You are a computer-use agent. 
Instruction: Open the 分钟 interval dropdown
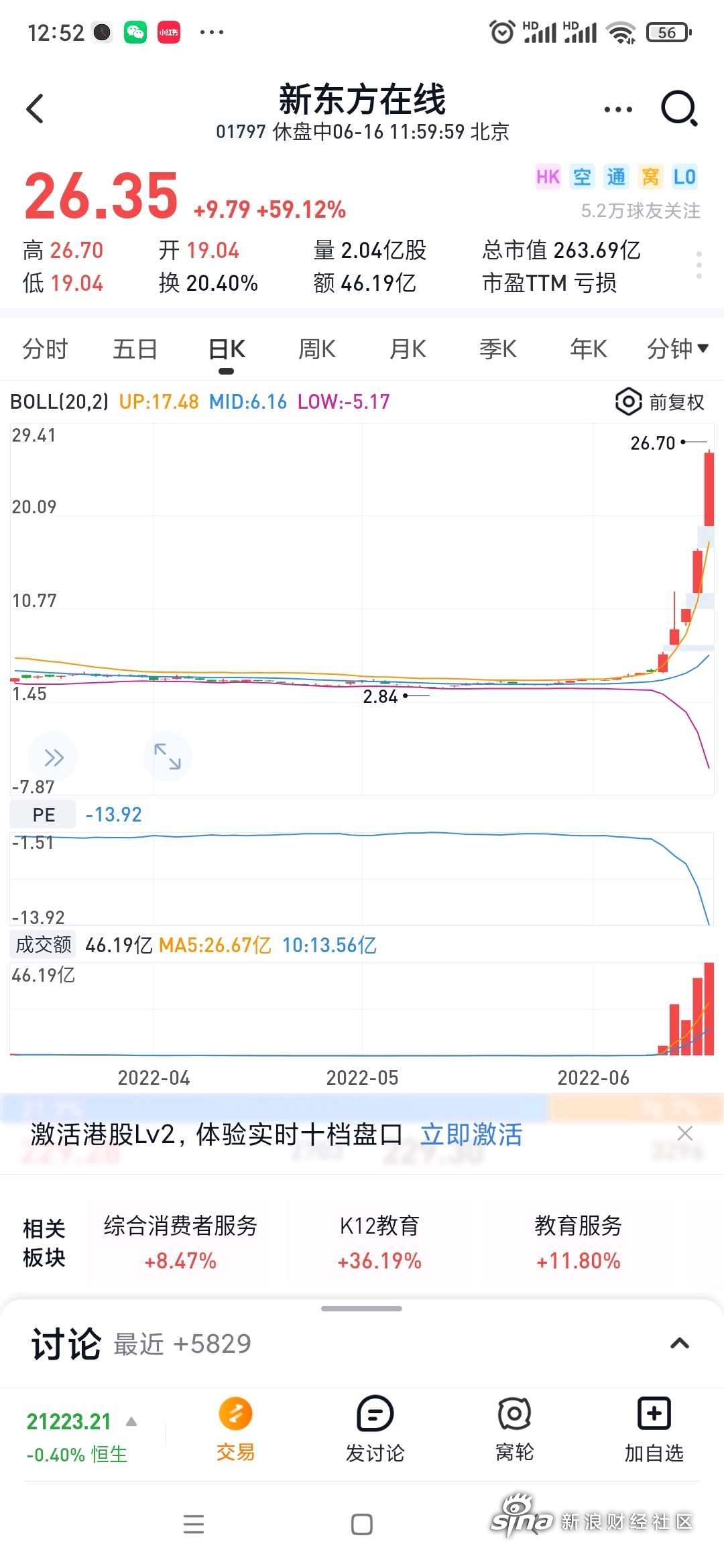coord(677,349)
